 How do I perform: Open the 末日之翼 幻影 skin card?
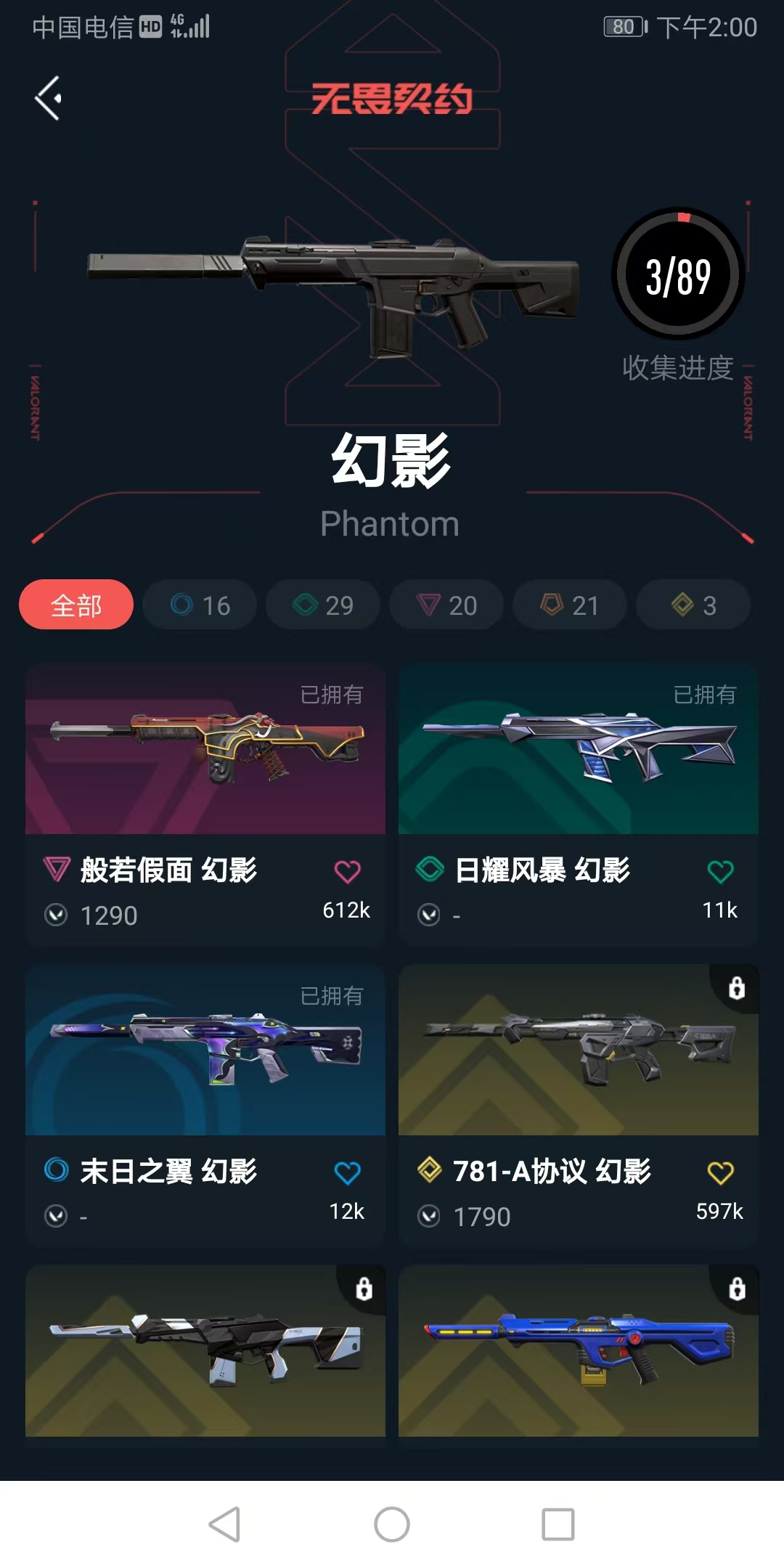[205, 1106]
